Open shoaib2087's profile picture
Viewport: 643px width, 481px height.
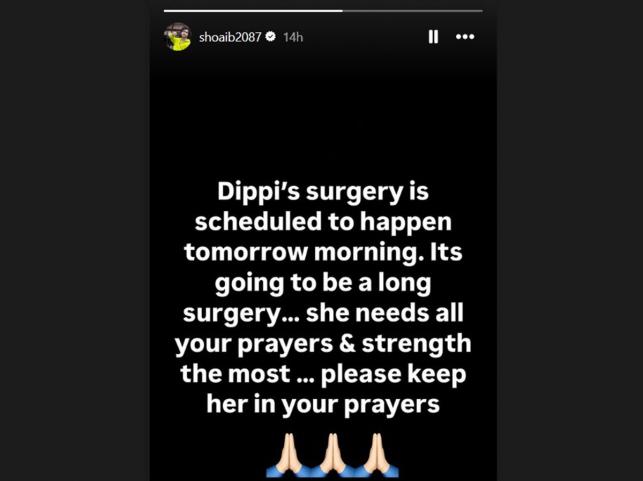pyautogui.click(x=178, y=36)
